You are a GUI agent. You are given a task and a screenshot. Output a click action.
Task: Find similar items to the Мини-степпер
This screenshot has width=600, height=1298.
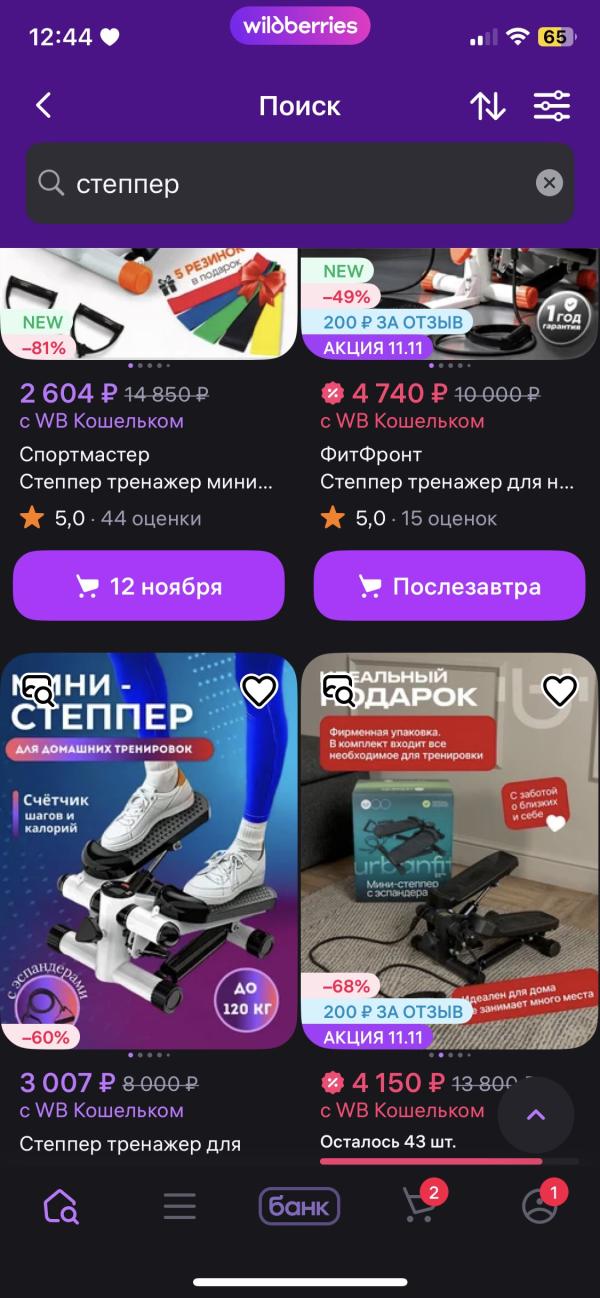pyautogui.click(x=39, y=690)
